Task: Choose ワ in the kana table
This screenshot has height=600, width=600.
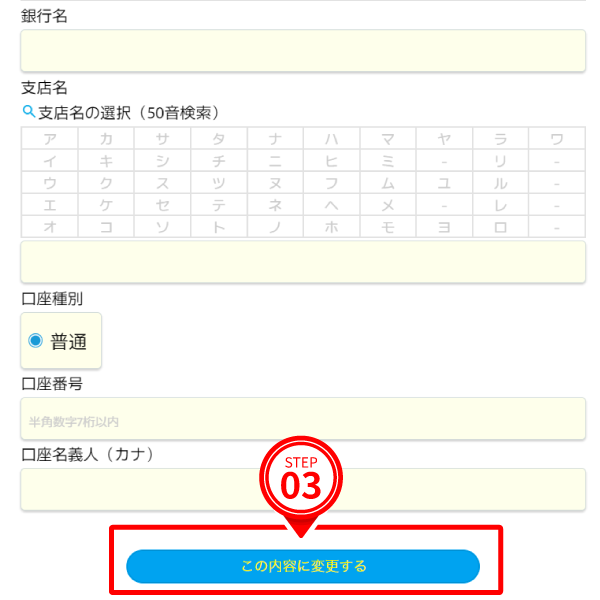Action: click(x=557, y=138)
